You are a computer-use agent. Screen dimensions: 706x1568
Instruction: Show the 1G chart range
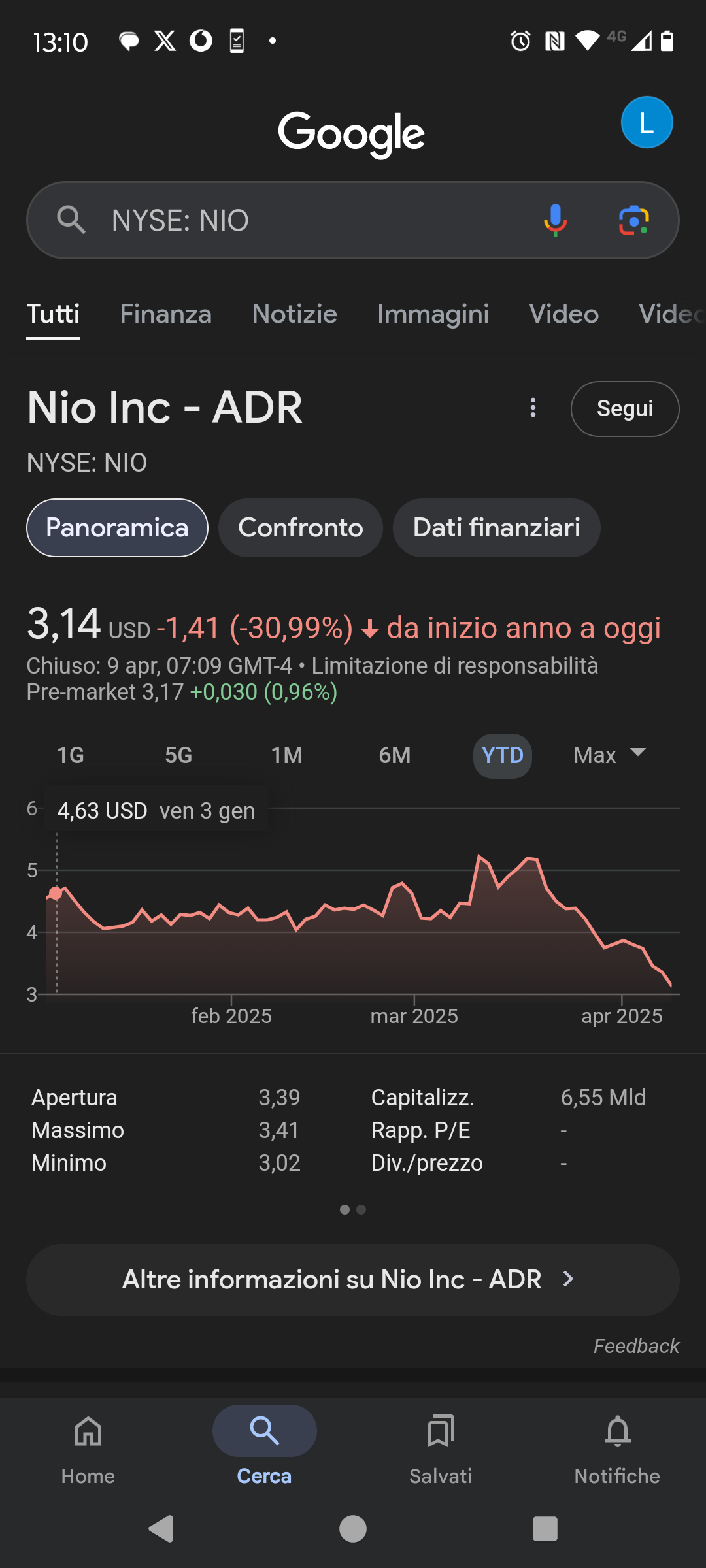71,755
